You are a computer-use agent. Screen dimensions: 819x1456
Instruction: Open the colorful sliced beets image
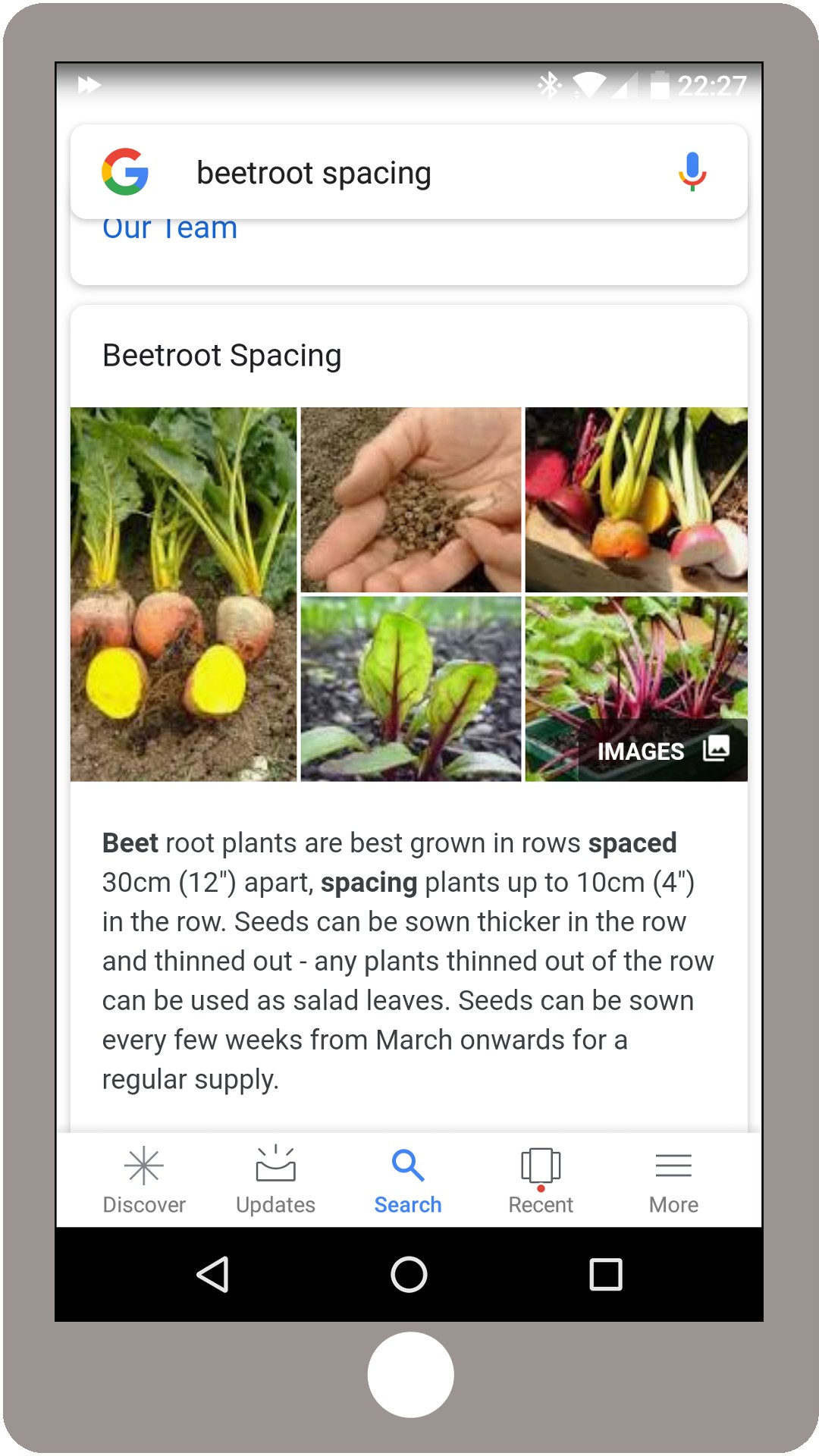click(x=636, y=500)
